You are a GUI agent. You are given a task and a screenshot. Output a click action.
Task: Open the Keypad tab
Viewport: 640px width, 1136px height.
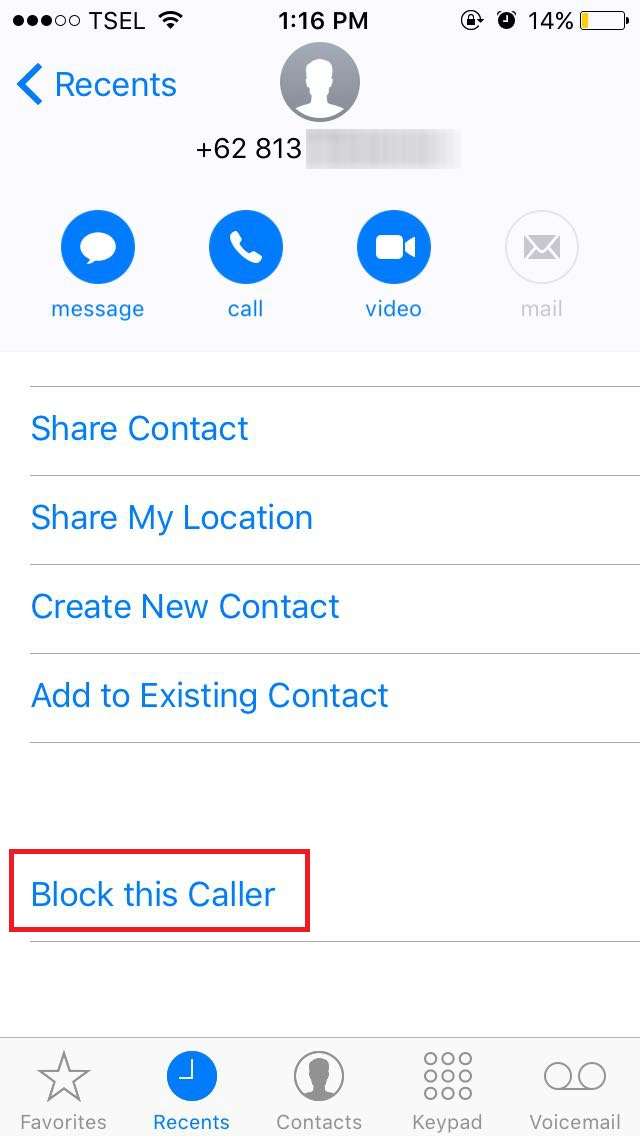447,1089
